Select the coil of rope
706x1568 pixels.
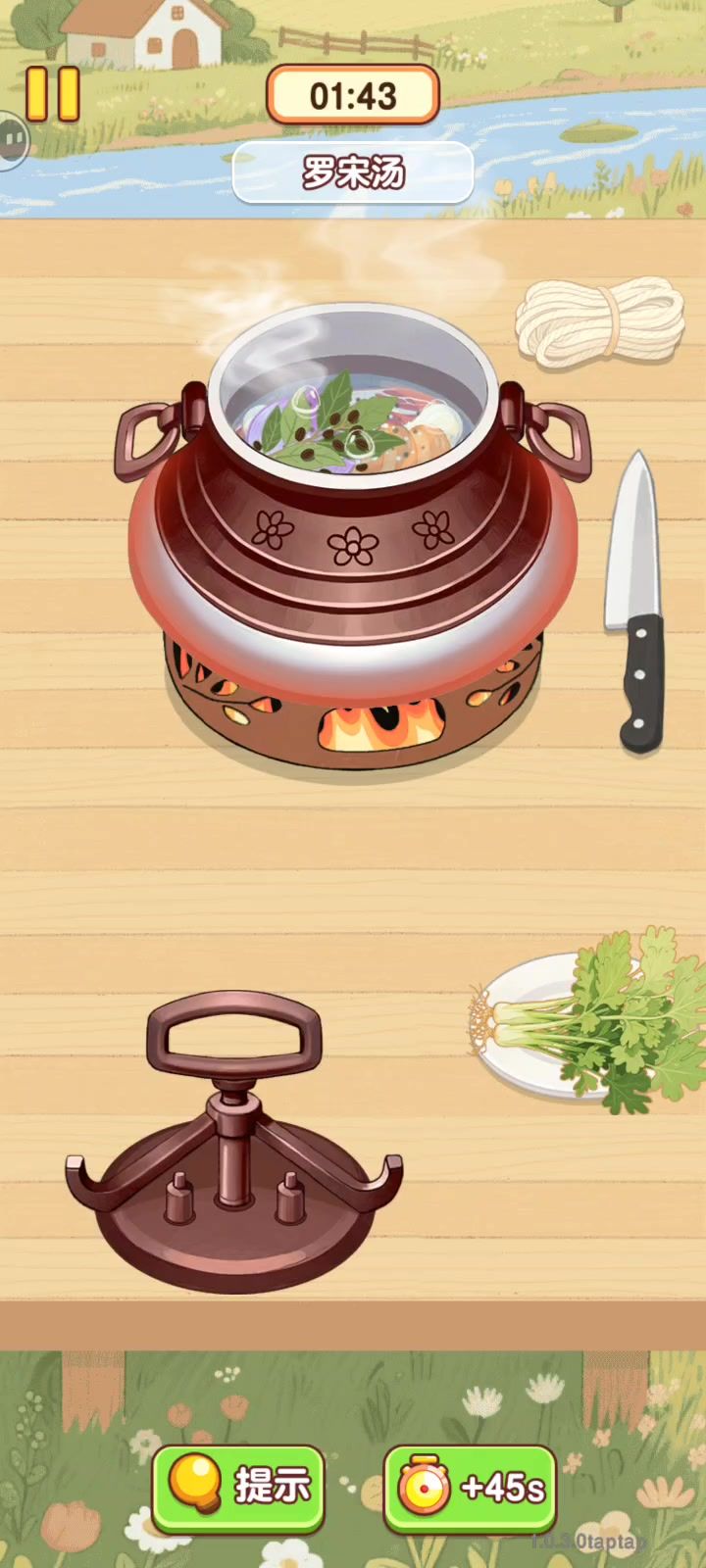coord(600,319)
